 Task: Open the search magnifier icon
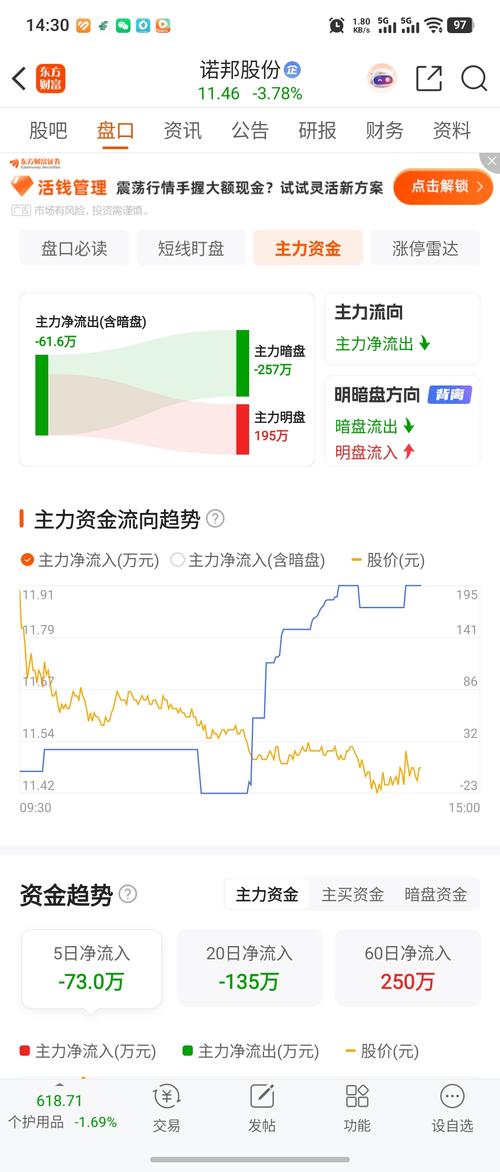[474, 78]
